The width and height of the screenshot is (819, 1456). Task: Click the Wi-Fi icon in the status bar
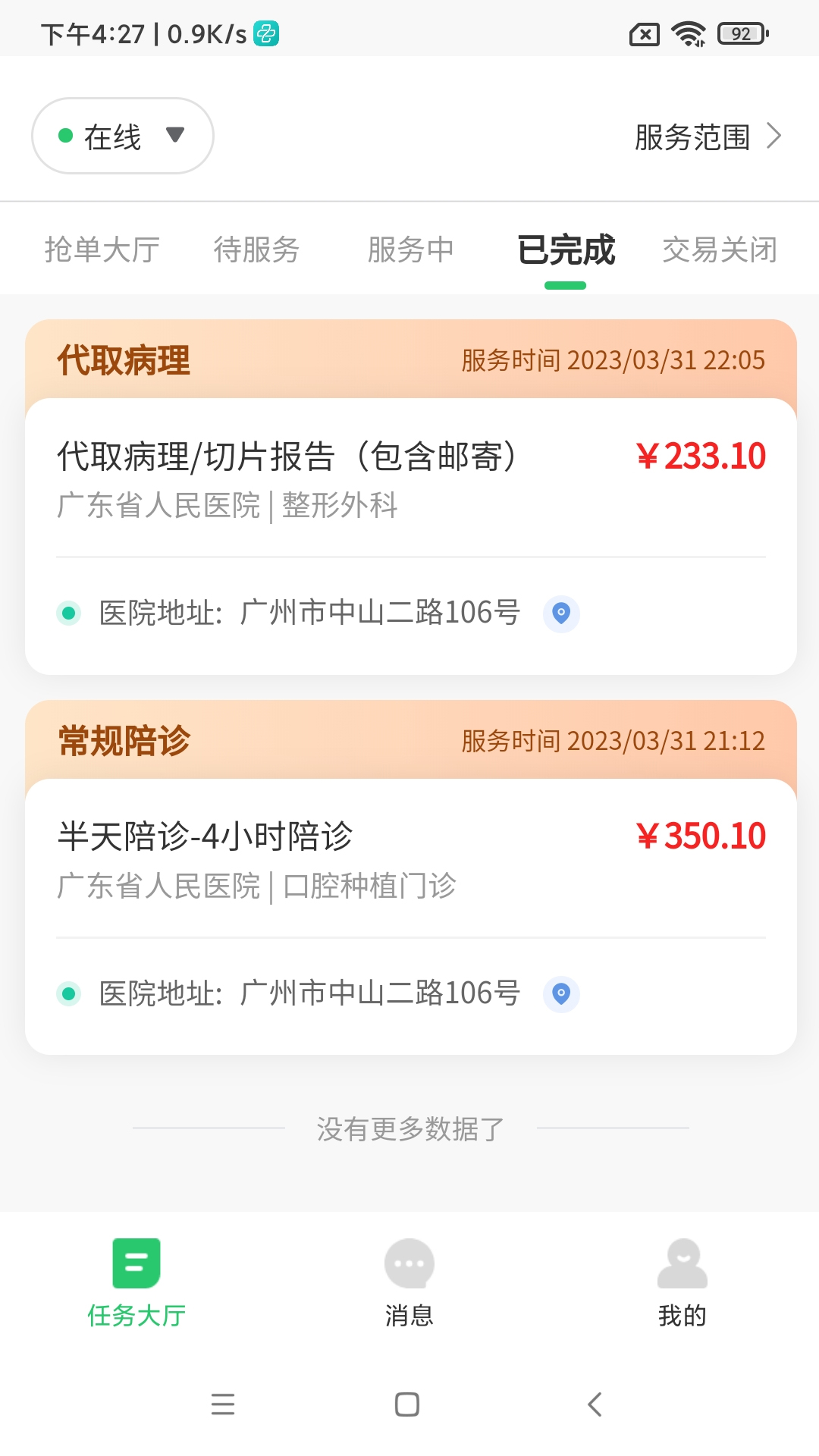[x=689, y=33]
